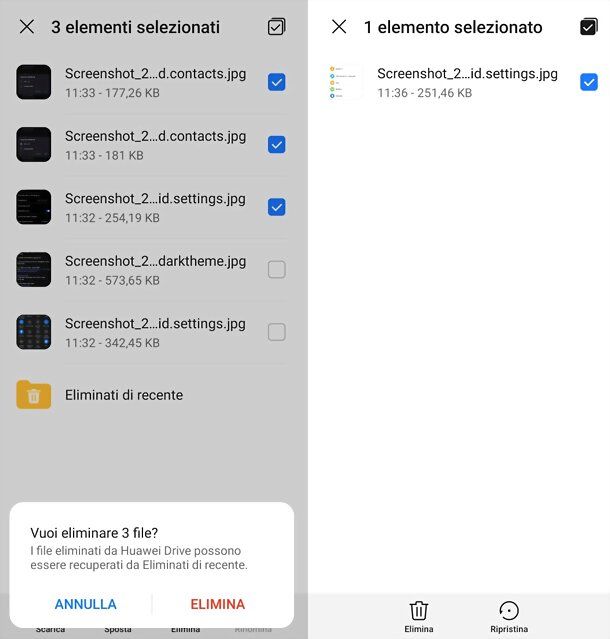
Task: Restore the selected file with Ripristina
Action: [509, 615]
